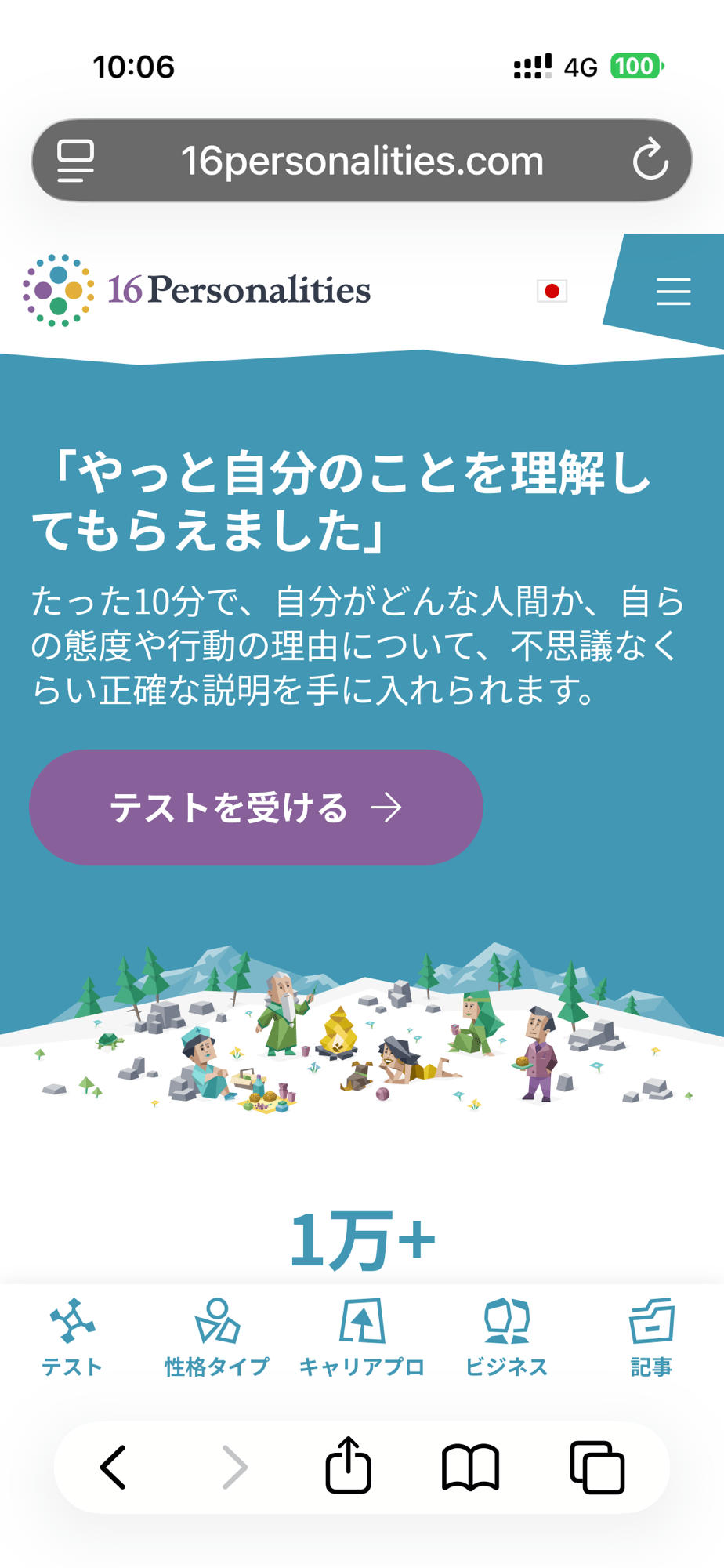The image size is (724, 1568).
Task: Reload the page in Safari
Action: (x=650, y=161)
